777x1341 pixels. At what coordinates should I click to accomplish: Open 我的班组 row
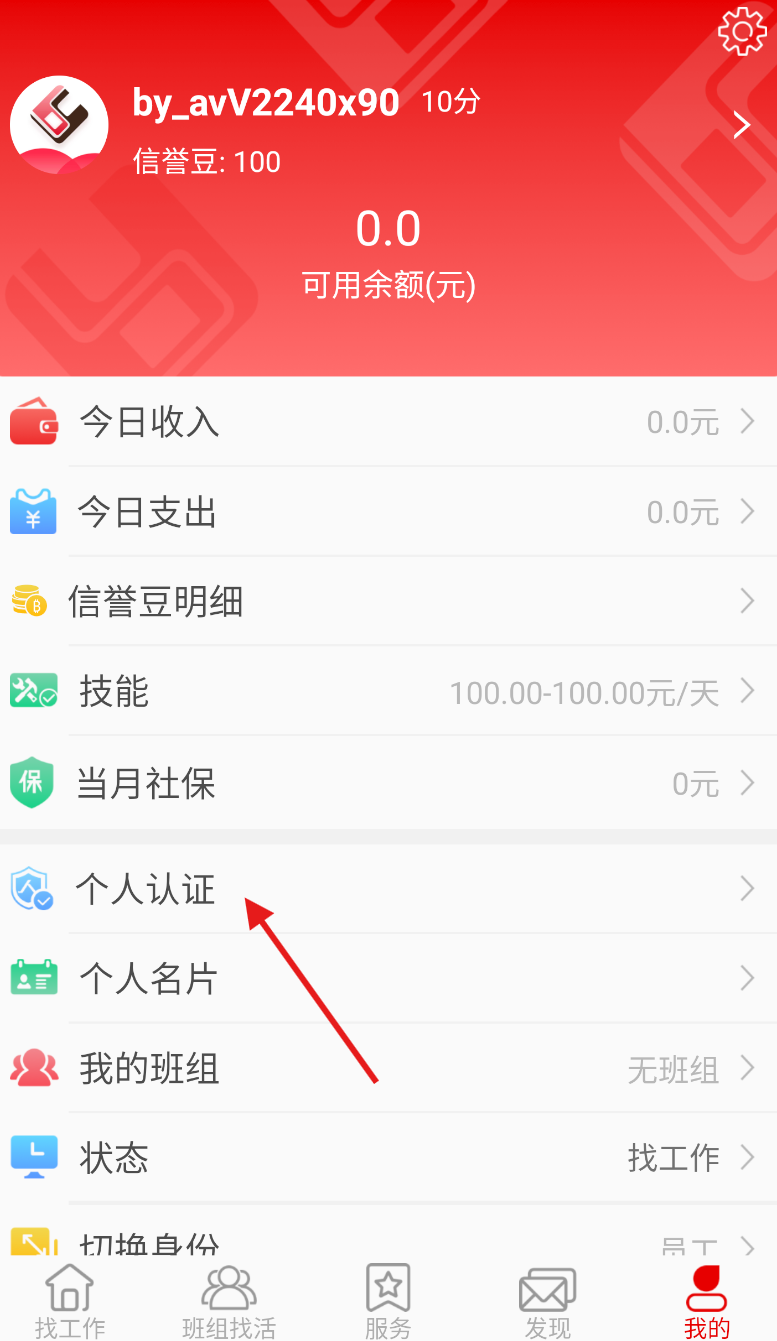coord(388,1068)
